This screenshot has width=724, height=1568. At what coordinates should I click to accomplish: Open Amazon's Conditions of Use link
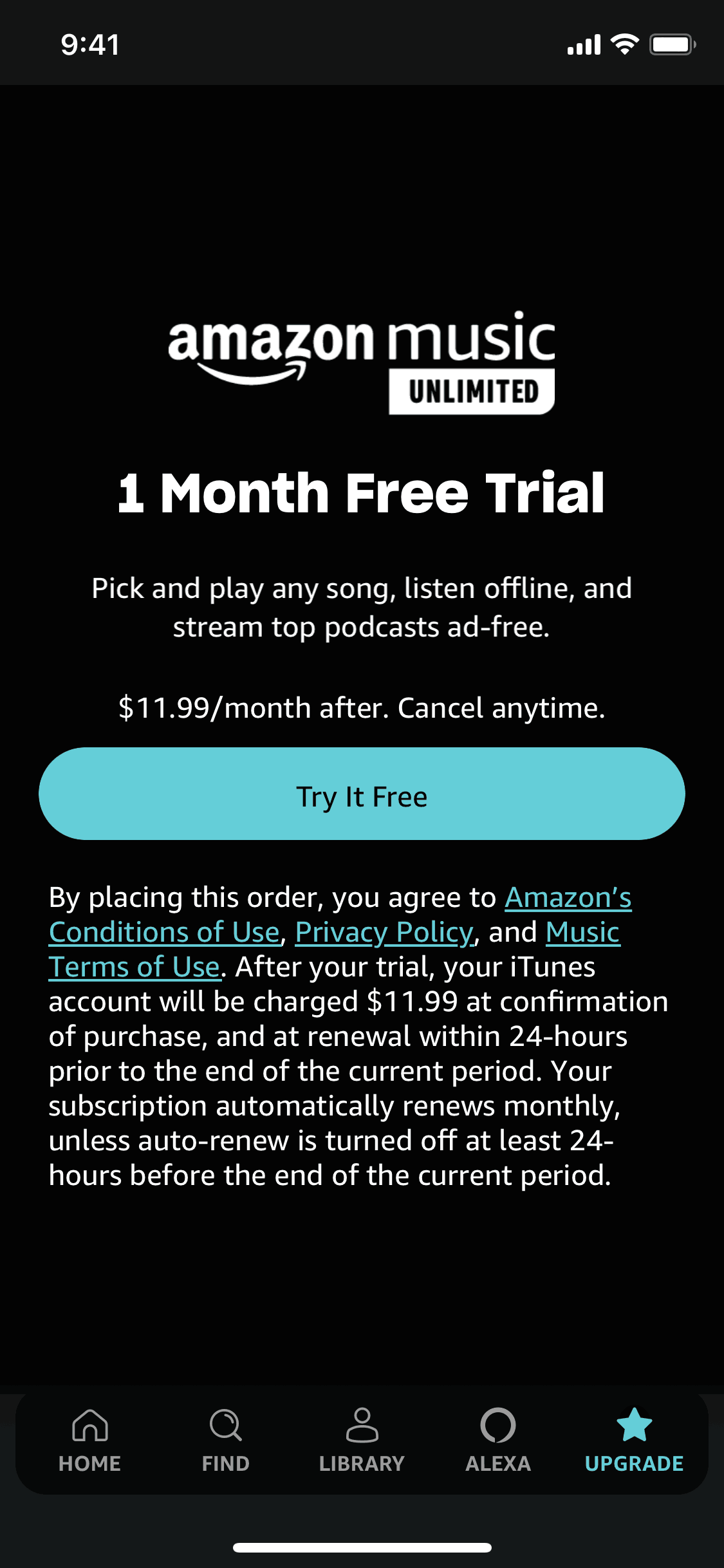(x=165, y=933)
